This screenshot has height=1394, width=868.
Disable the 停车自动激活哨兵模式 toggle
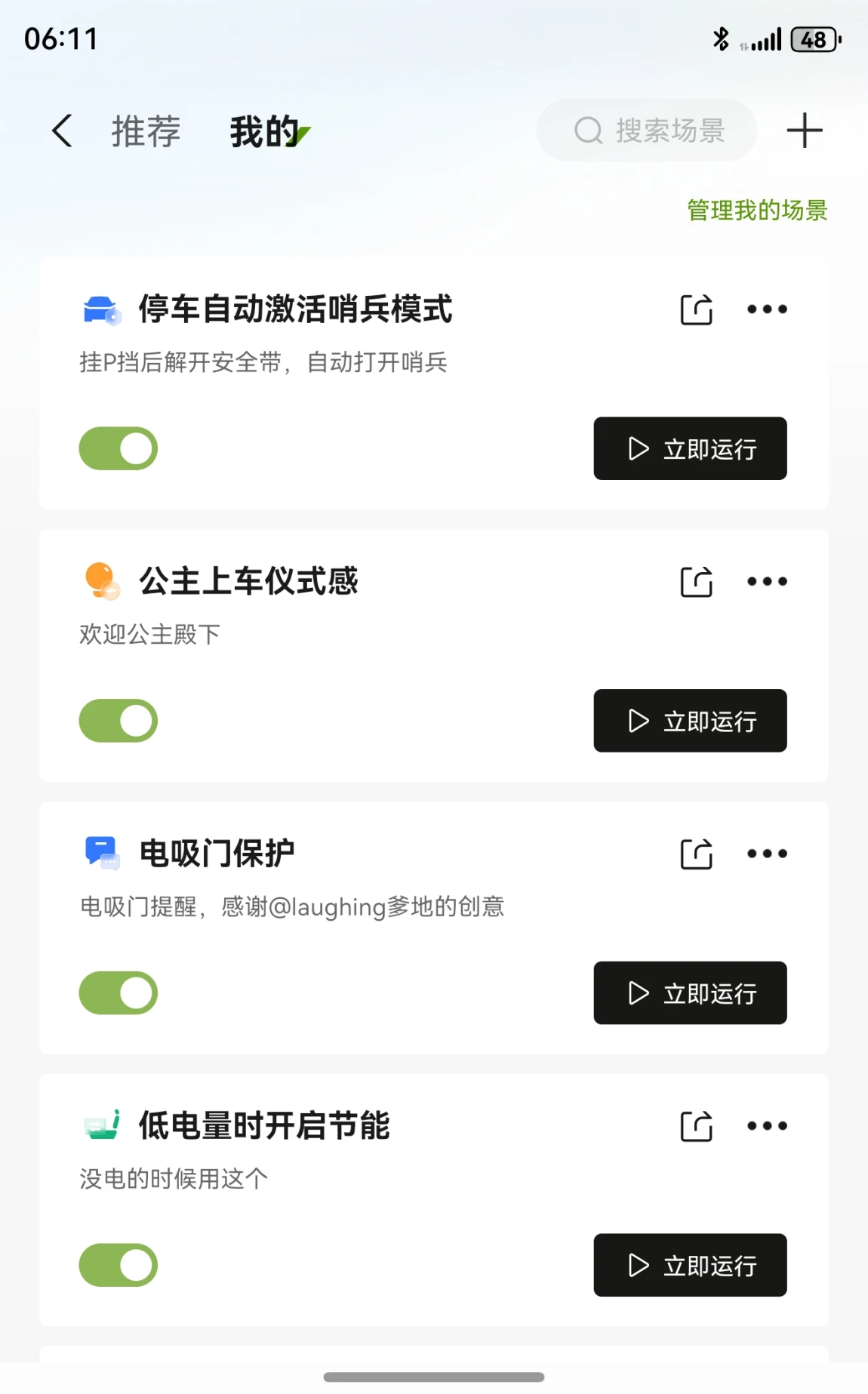click(119, 448)
